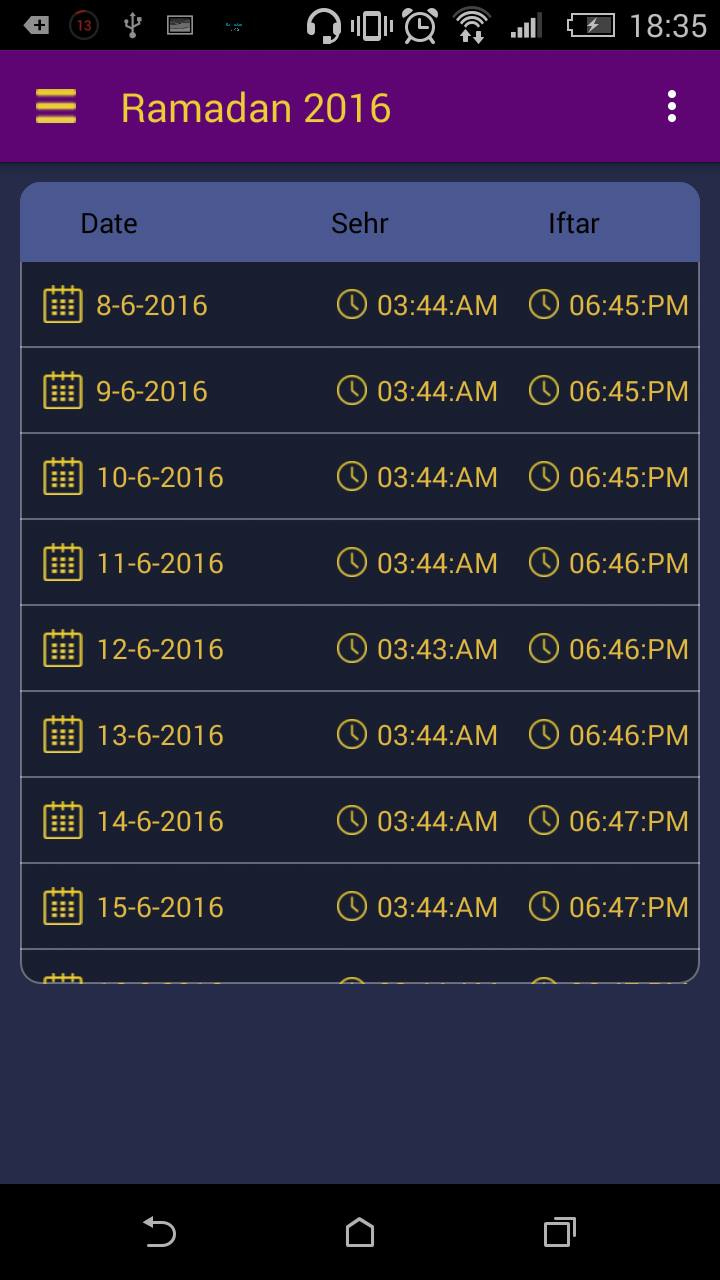The image size is (720, 1280).
Task: Open the three-dot overflow menu
Action: point(671,106)
